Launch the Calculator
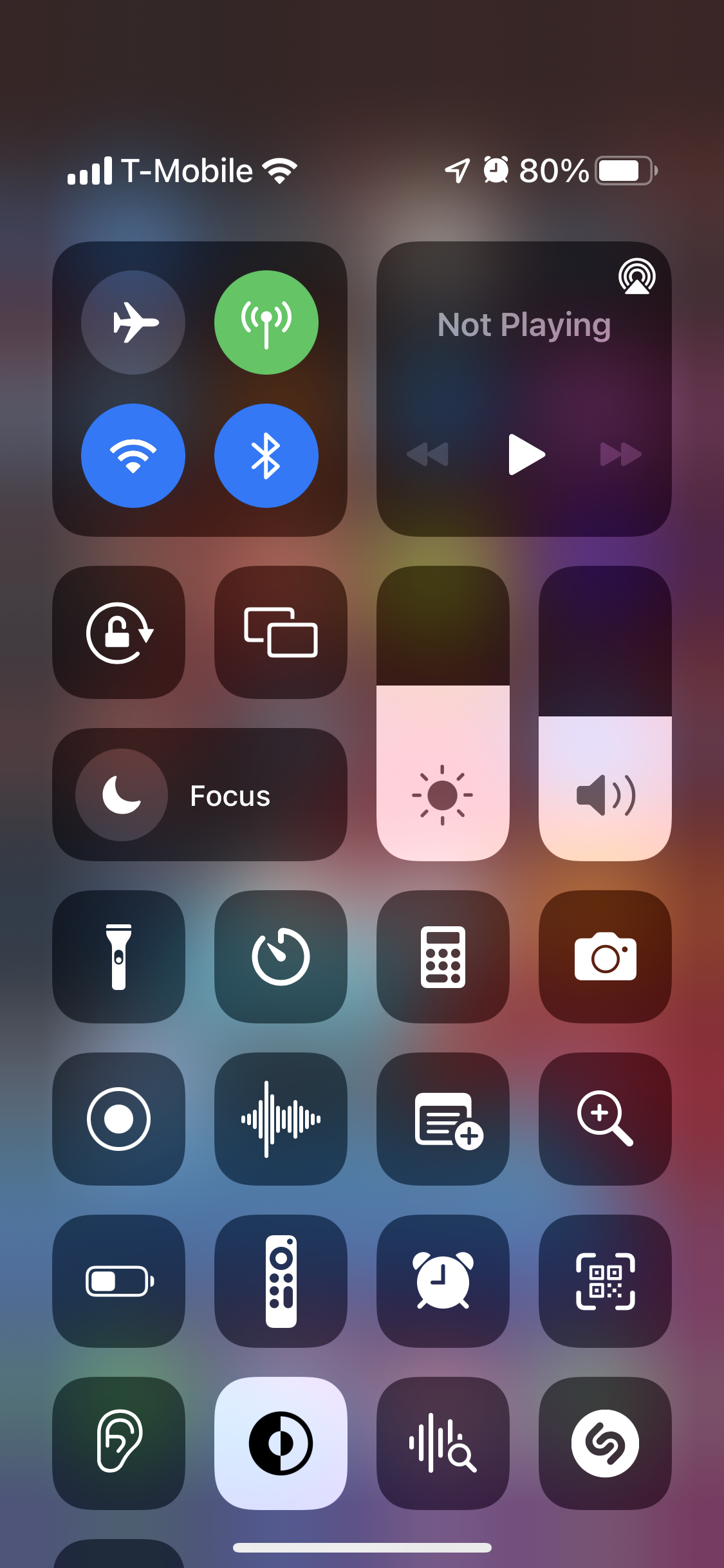Image resolution: width=724 pixels, height=1568 pixels. click(x=443, y=957)
